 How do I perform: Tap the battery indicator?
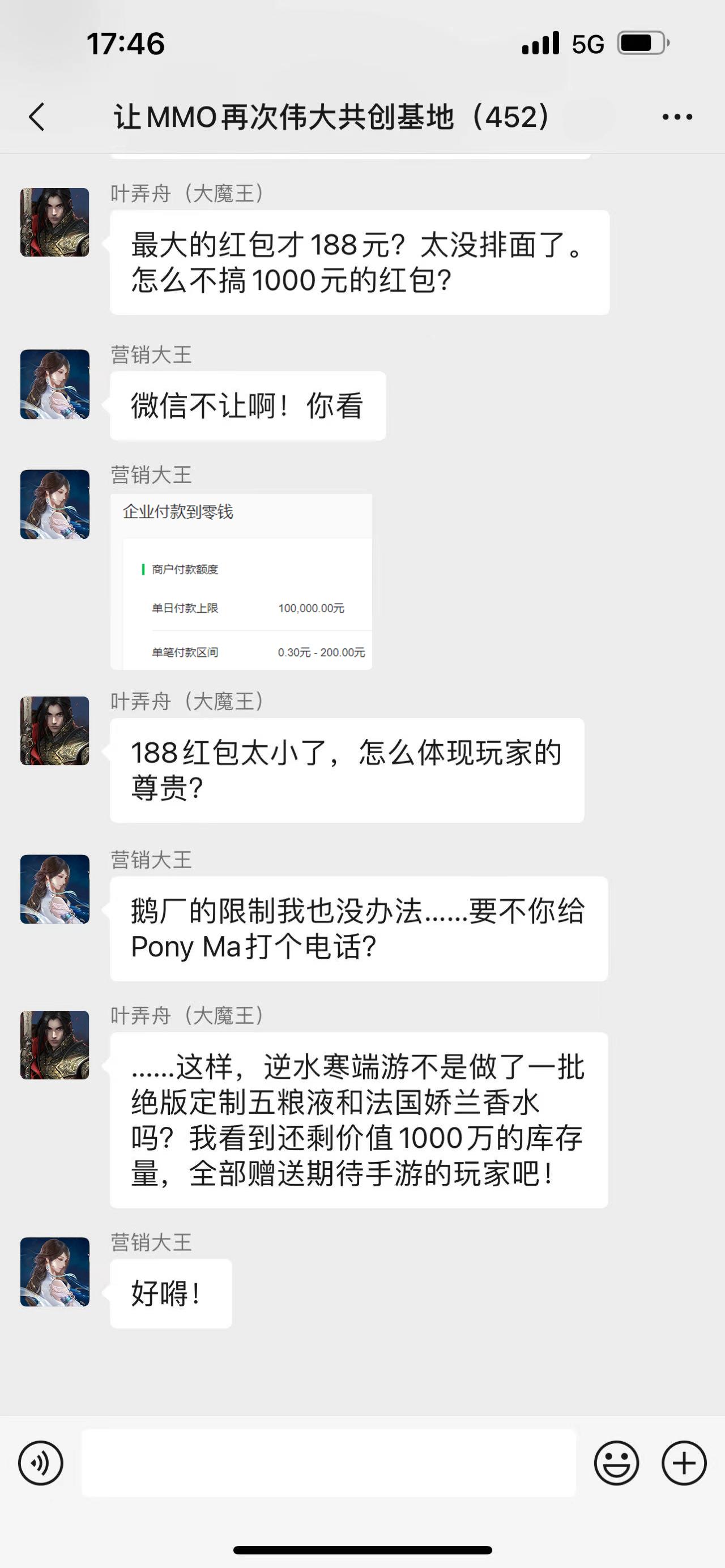coord(642,42)
